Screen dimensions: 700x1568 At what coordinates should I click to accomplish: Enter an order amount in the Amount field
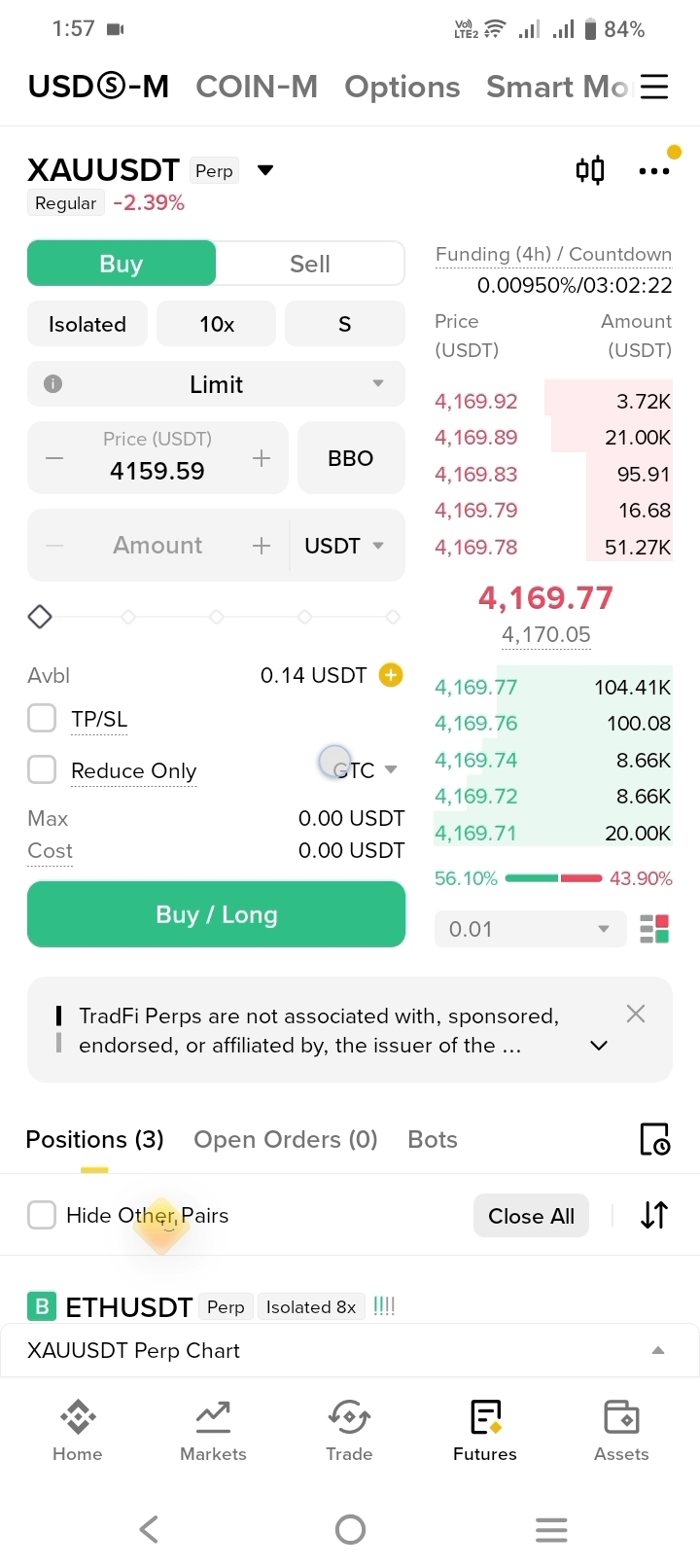[x=157, y=545]
